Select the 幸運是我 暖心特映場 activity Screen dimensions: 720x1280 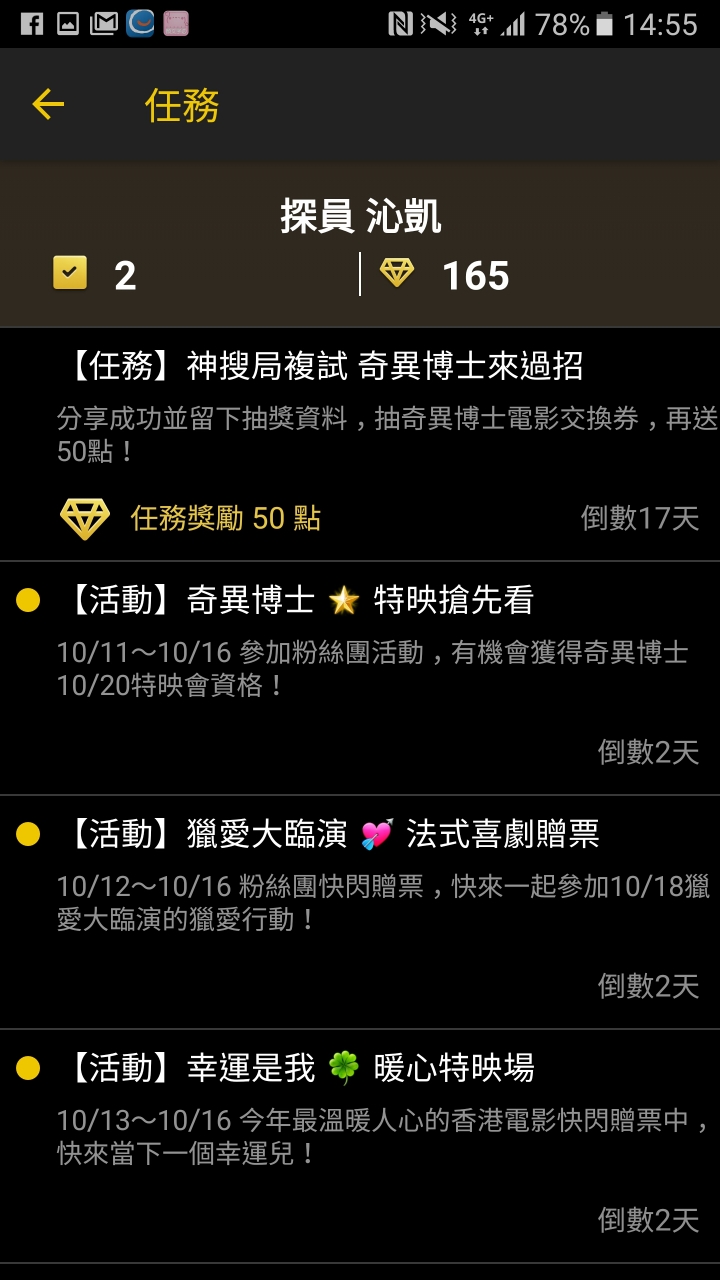360,1142
